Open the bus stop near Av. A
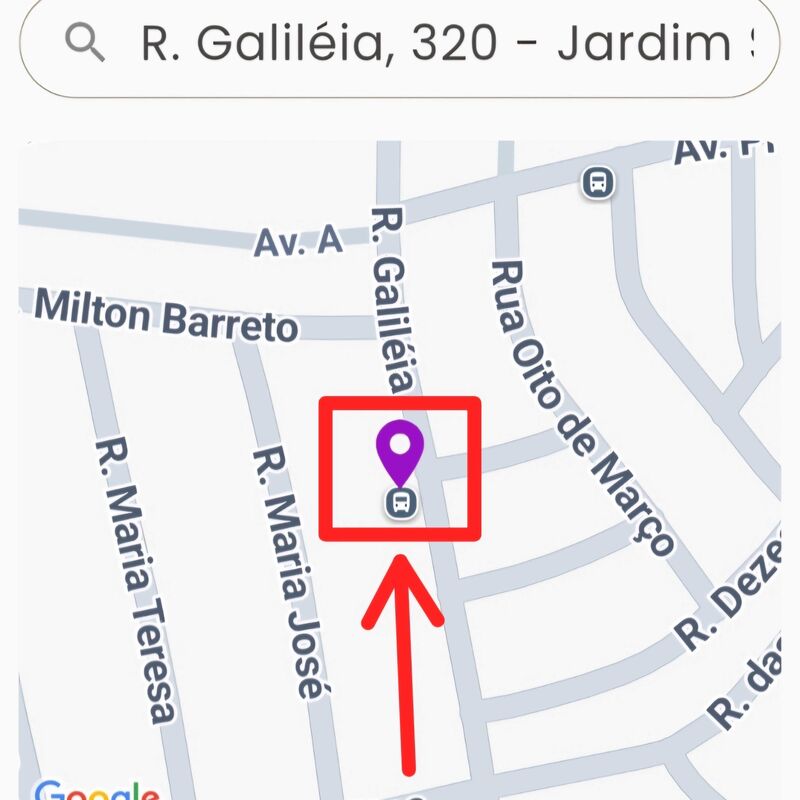 coord(598,182)
